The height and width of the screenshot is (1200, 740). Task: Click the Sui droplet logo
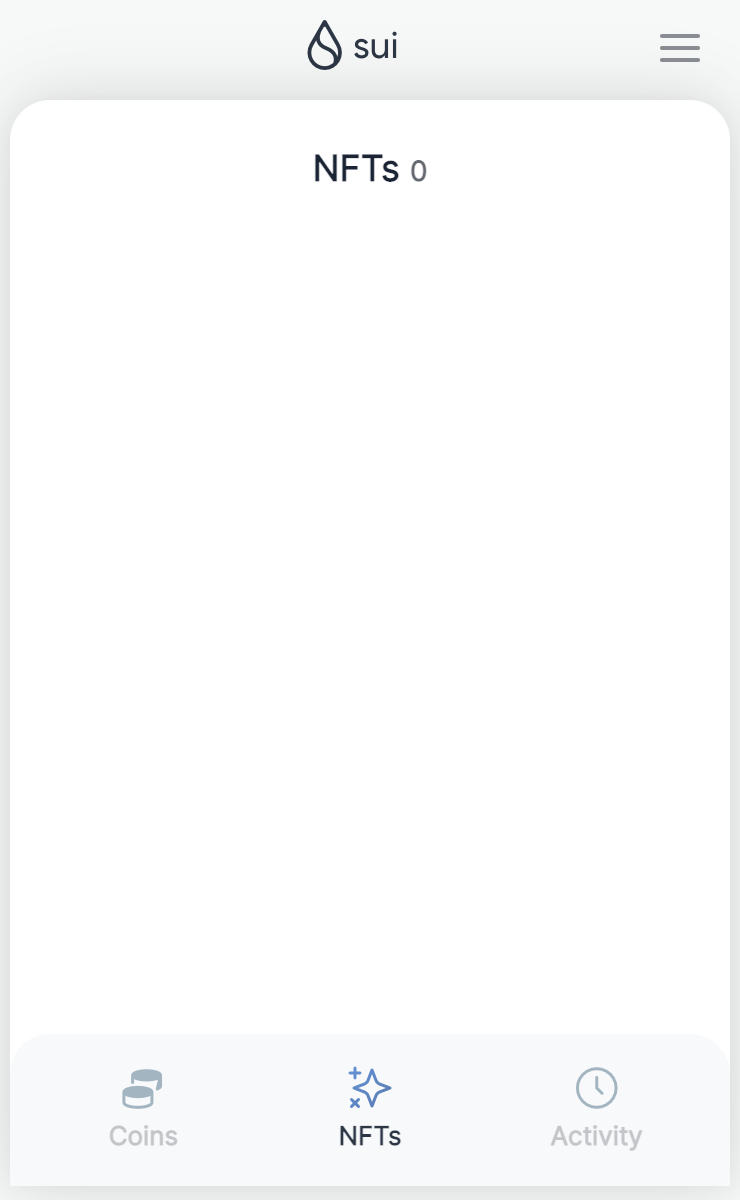click(x=324, y=44)
